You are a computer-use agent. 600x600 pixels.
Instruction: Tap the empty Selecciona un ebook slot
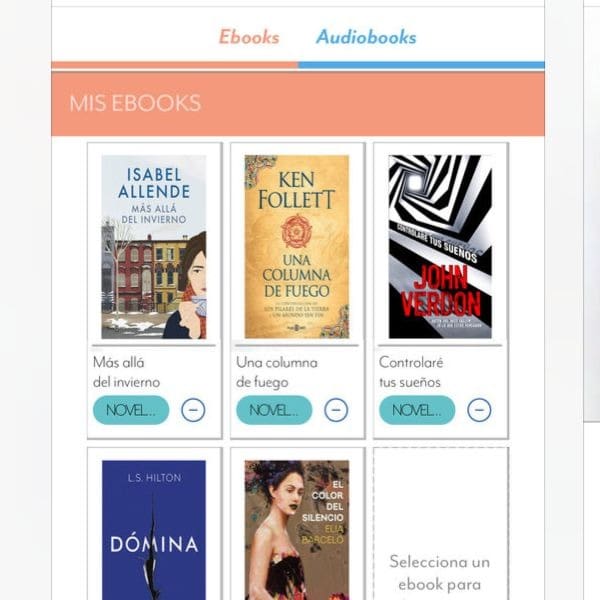440,560
